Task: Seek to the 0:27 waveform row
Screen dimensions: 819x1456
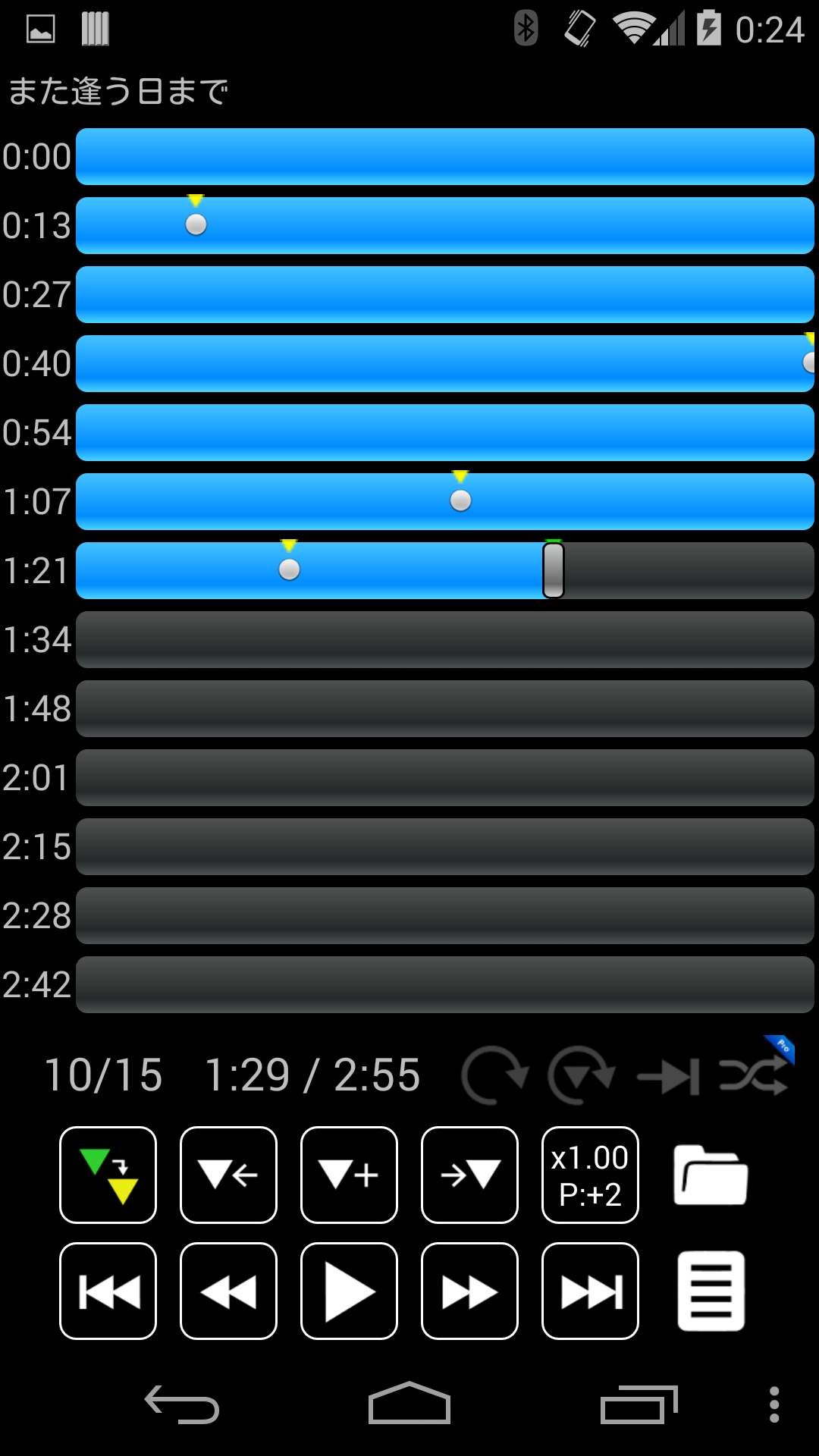Action: coord(445,294)
